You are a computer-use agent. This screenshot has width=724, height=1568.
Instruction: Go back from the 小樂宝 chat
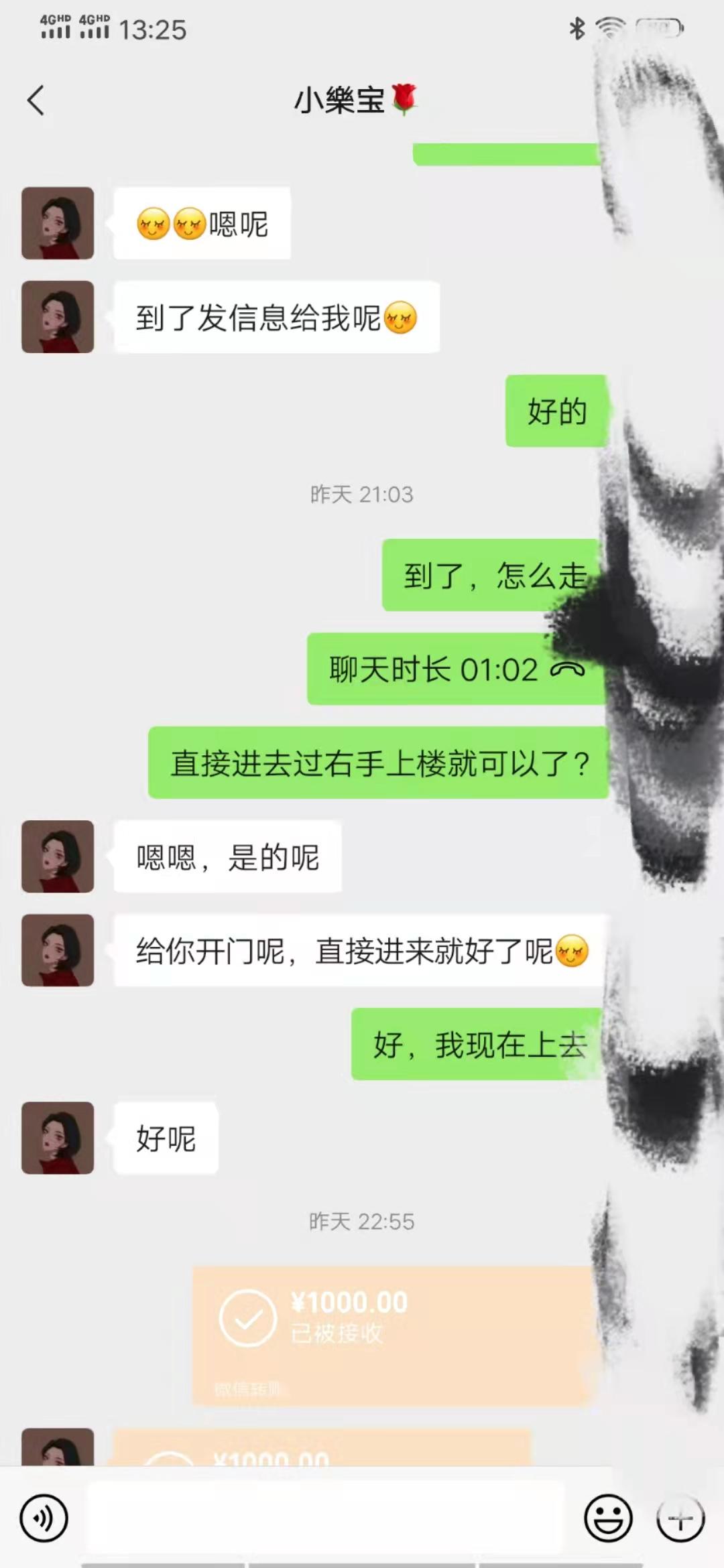click(36, 101)
